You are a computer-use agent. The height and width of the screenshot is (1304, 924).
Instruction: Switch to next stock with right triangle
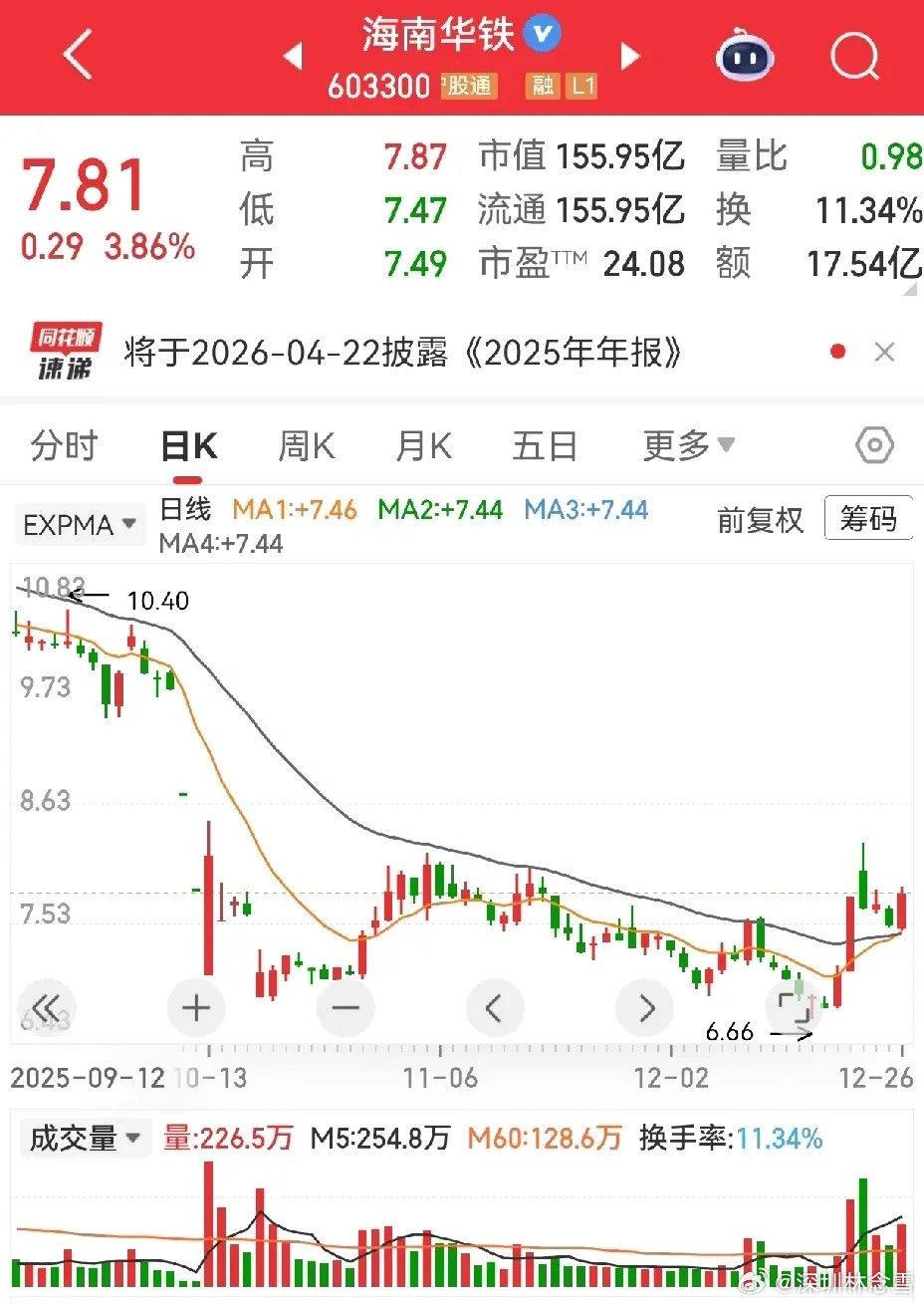click(x=629, y=57)
